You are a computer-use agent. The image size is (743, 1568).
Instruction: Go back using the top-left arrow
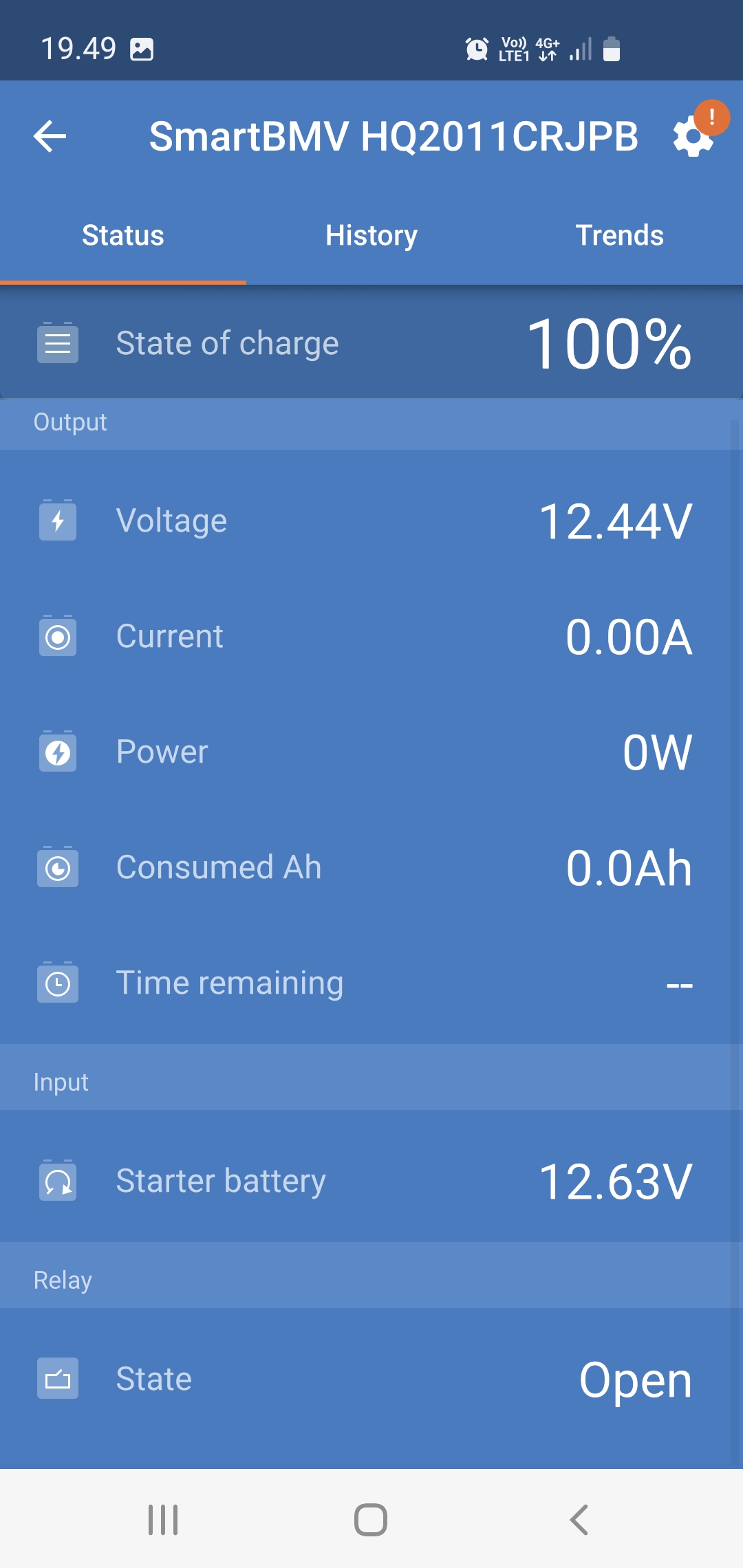point(50,136)
